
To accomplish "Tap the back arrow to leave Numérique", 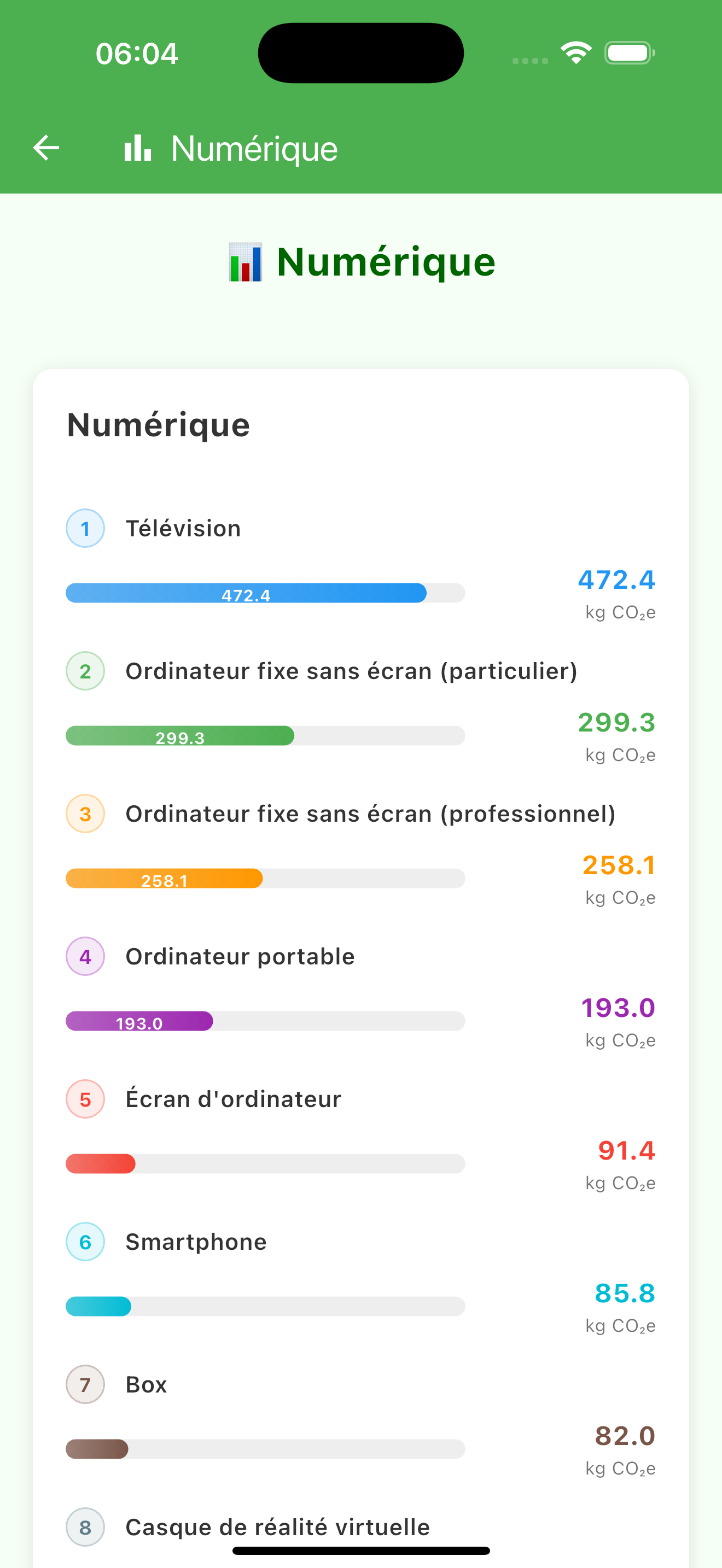I will [x=45, y=148].
